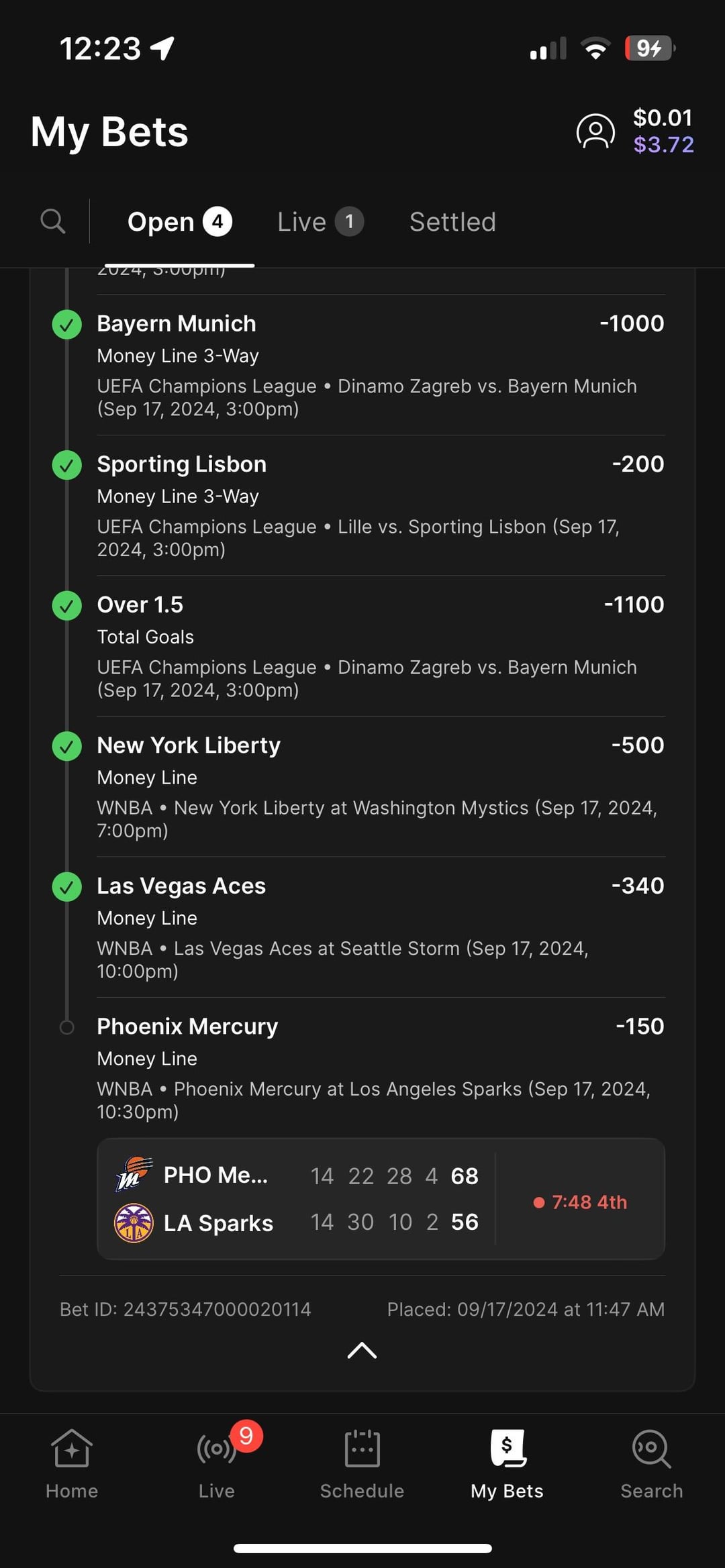This screenshot has height=1568, width=725.
Task: Open the Search tab in bottom navigation
Action: (x=651, y=1464)
